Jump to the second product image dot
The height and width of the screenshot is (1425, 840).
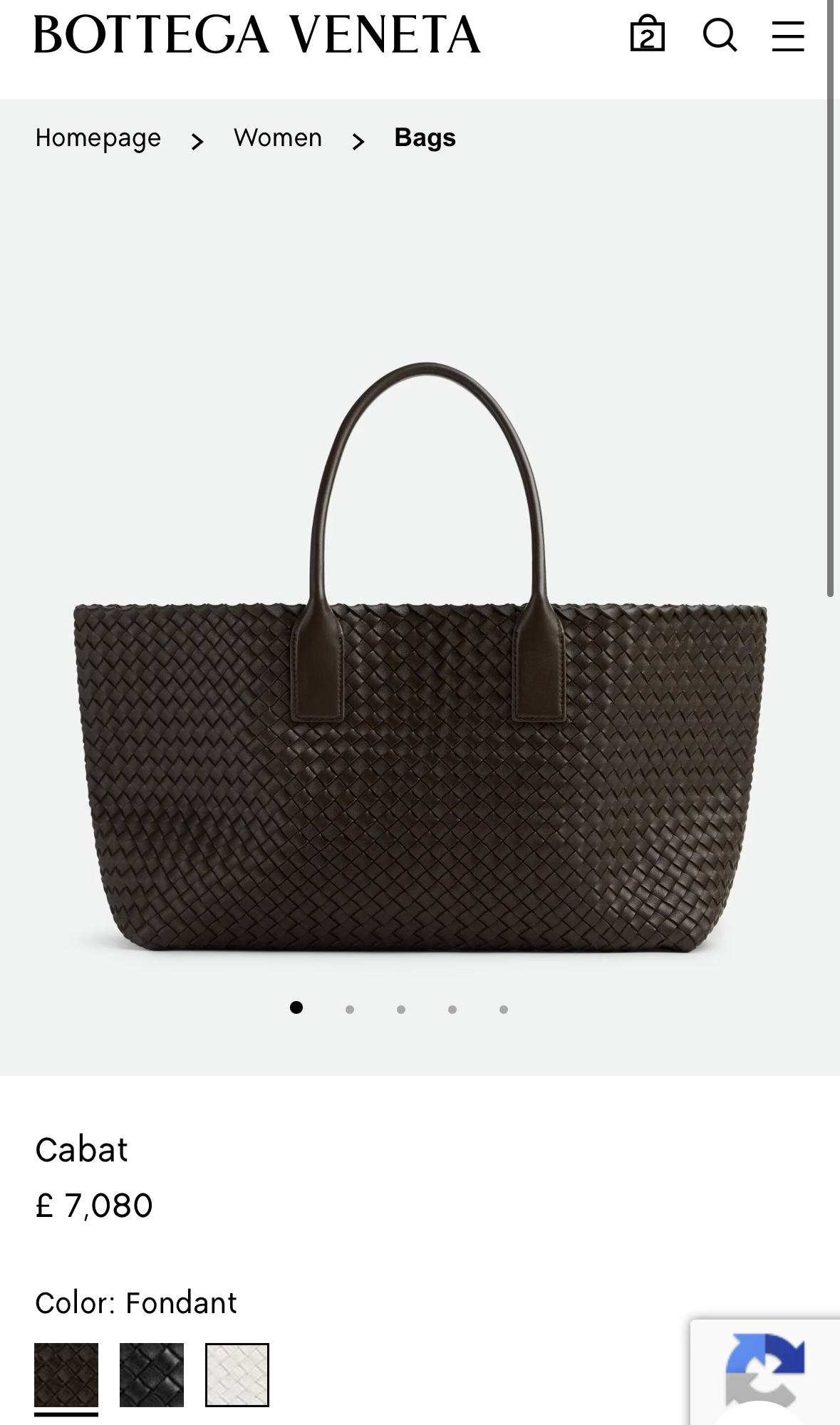pyautogui.click(x=350, y=1010)
